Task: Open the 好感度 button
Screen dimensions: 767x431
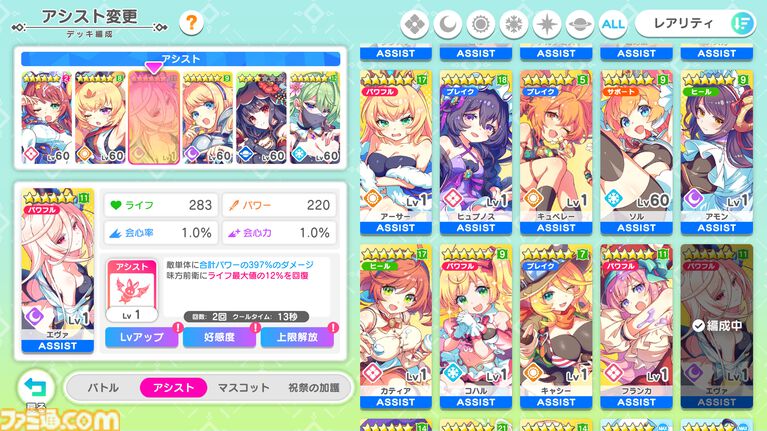Action: (x=218, y=337)
